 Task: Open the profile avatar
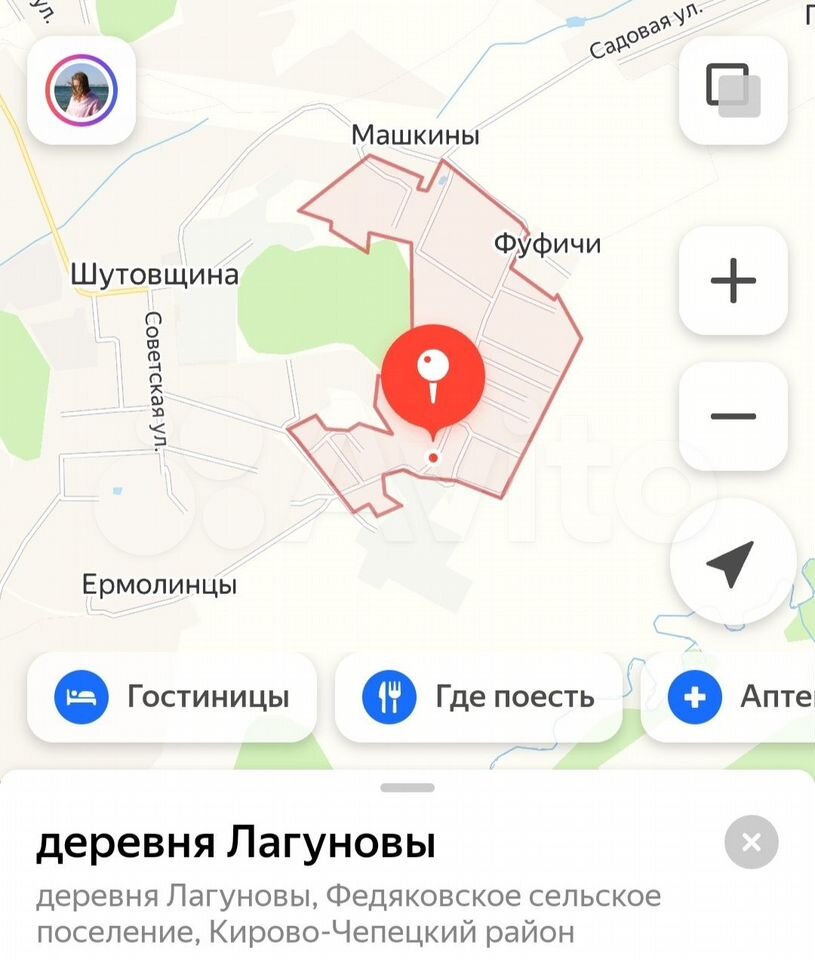coord(81,91)
